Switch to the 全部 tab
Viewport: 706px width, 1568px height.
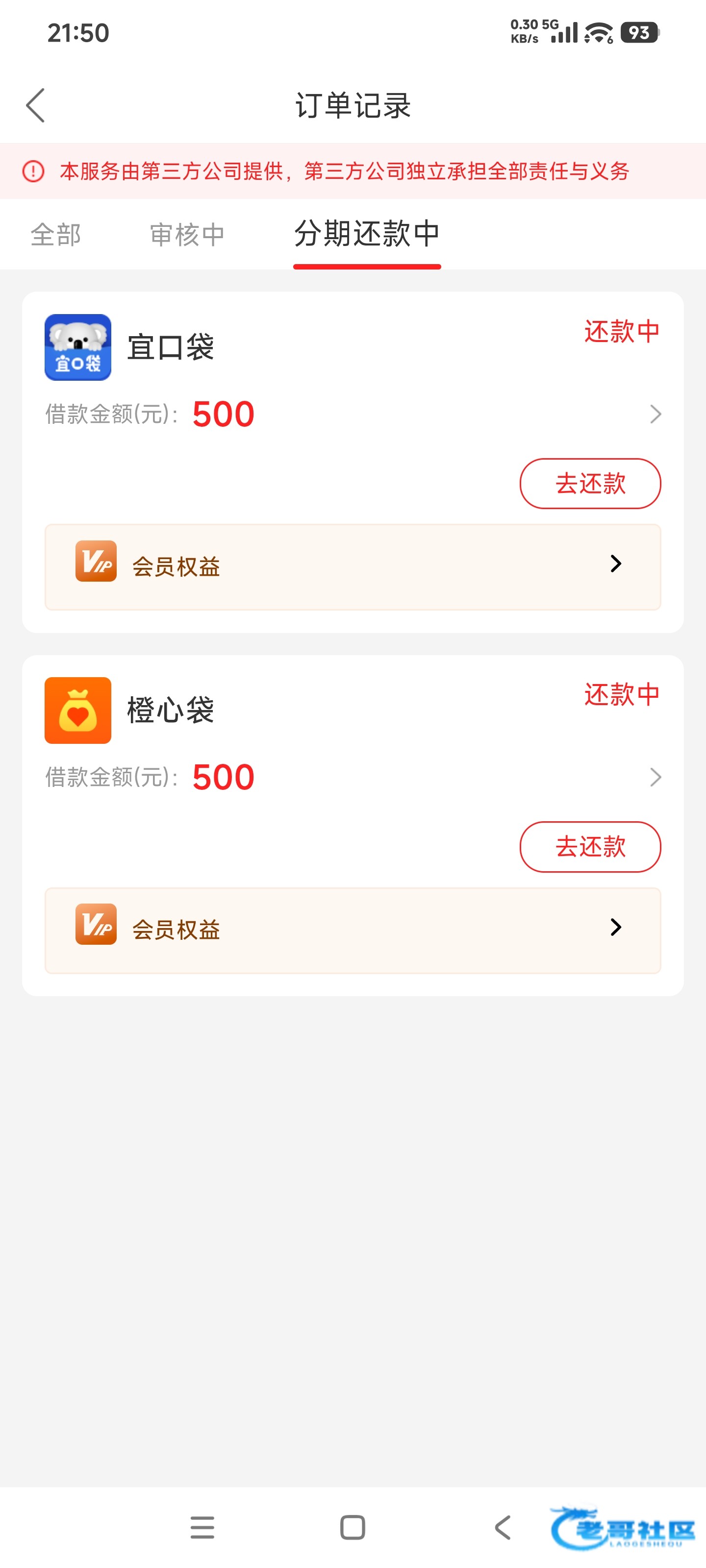(x=56, y=234)
